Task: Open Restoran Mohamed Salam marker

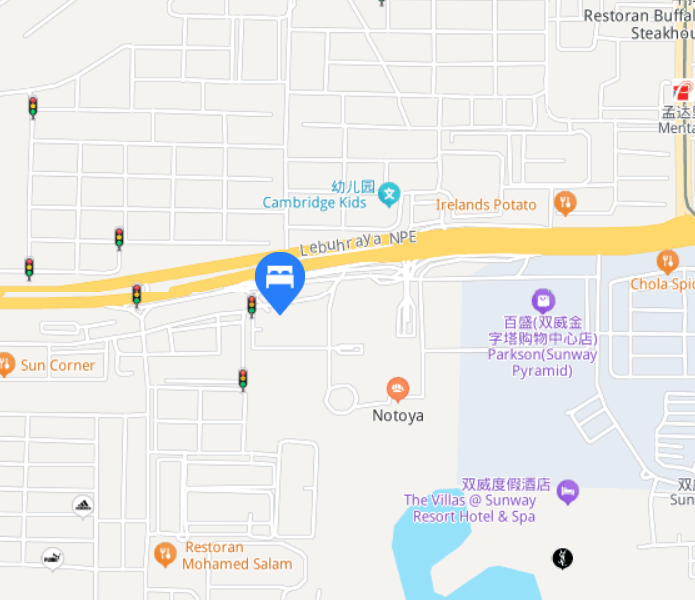Action: [165, 553]
